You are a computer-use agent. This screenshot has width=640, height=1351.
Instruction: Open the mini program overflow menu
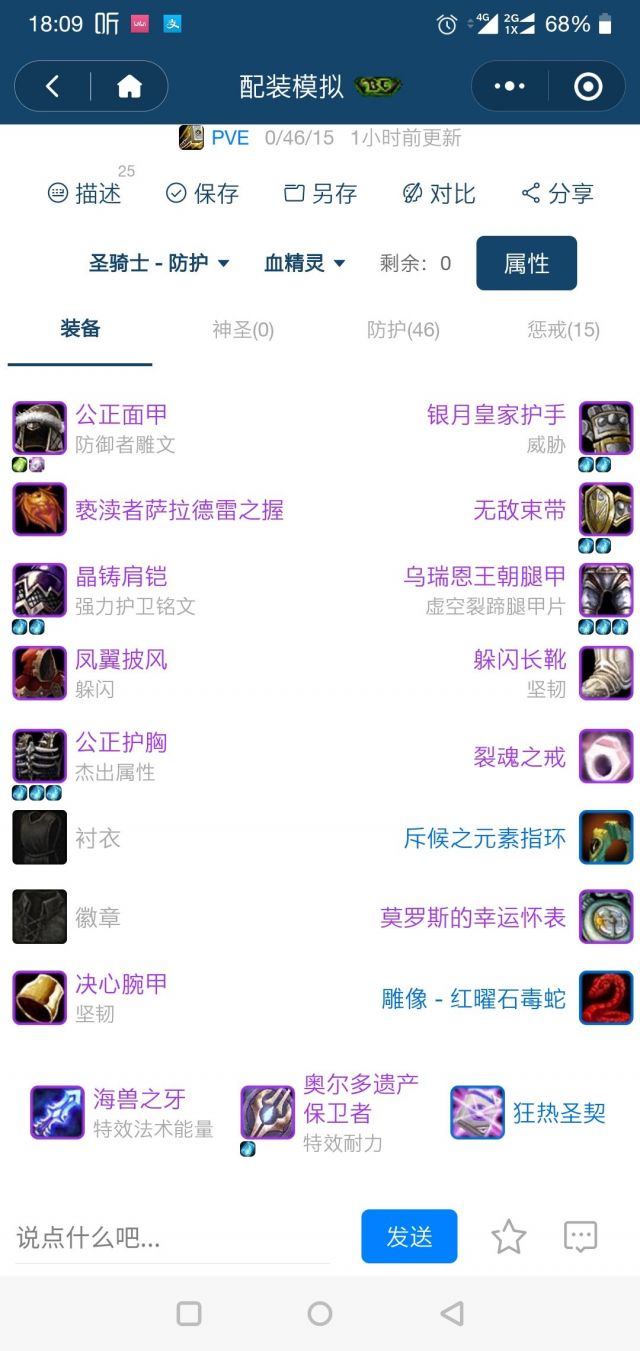[x=509, y=87]
